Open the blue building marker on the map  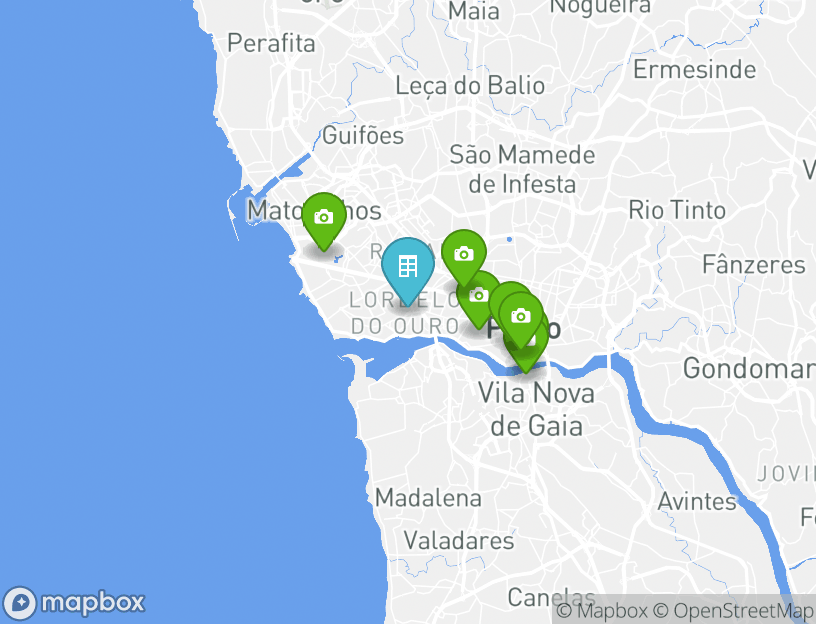click(407, 266)
